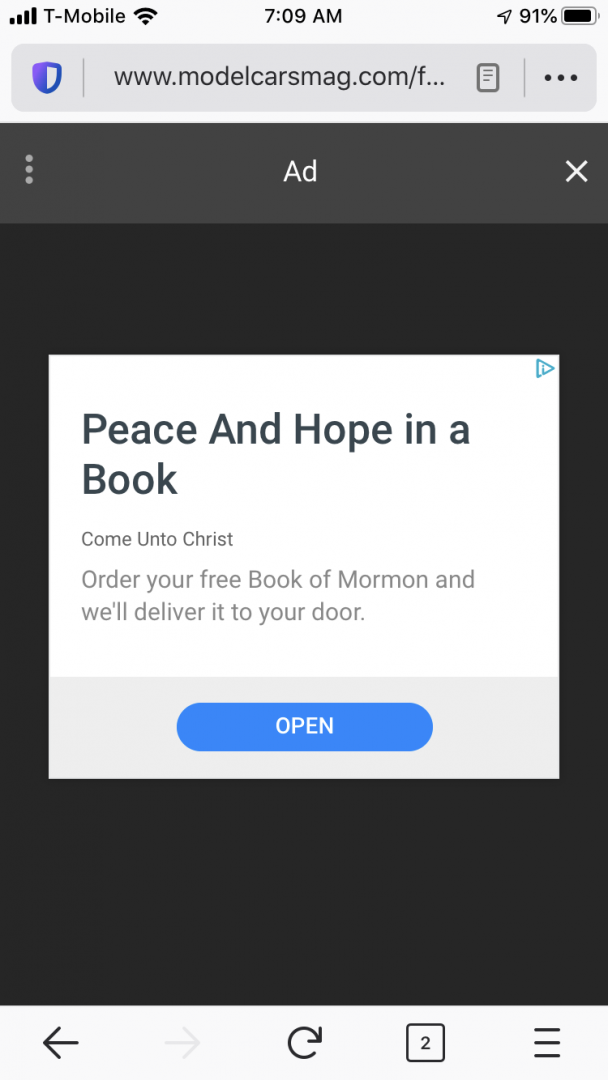Go back to the previous page
608x1080 pixels.
coord(60,1043)
